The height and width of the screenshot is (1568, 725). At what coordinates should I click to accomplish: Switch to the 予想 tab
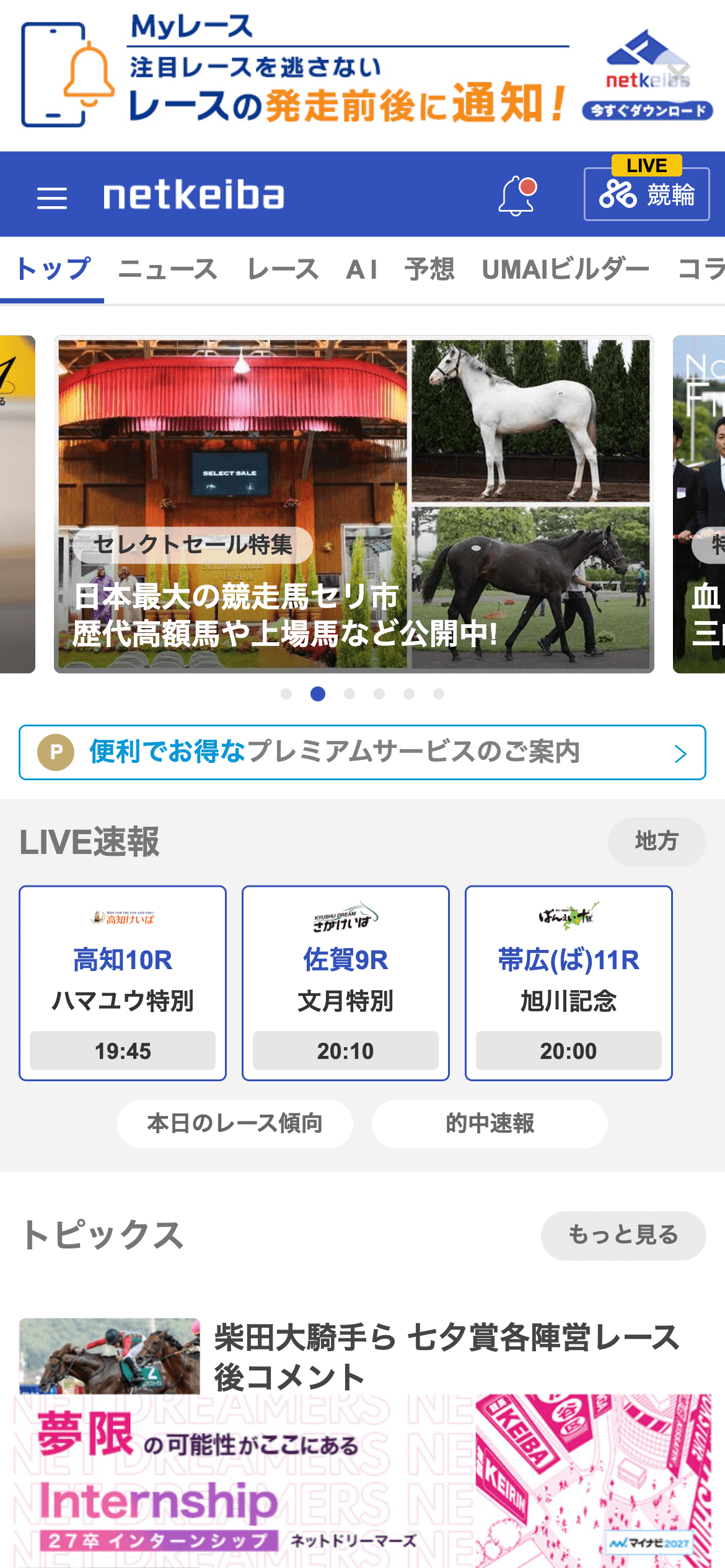coord(429,269)
